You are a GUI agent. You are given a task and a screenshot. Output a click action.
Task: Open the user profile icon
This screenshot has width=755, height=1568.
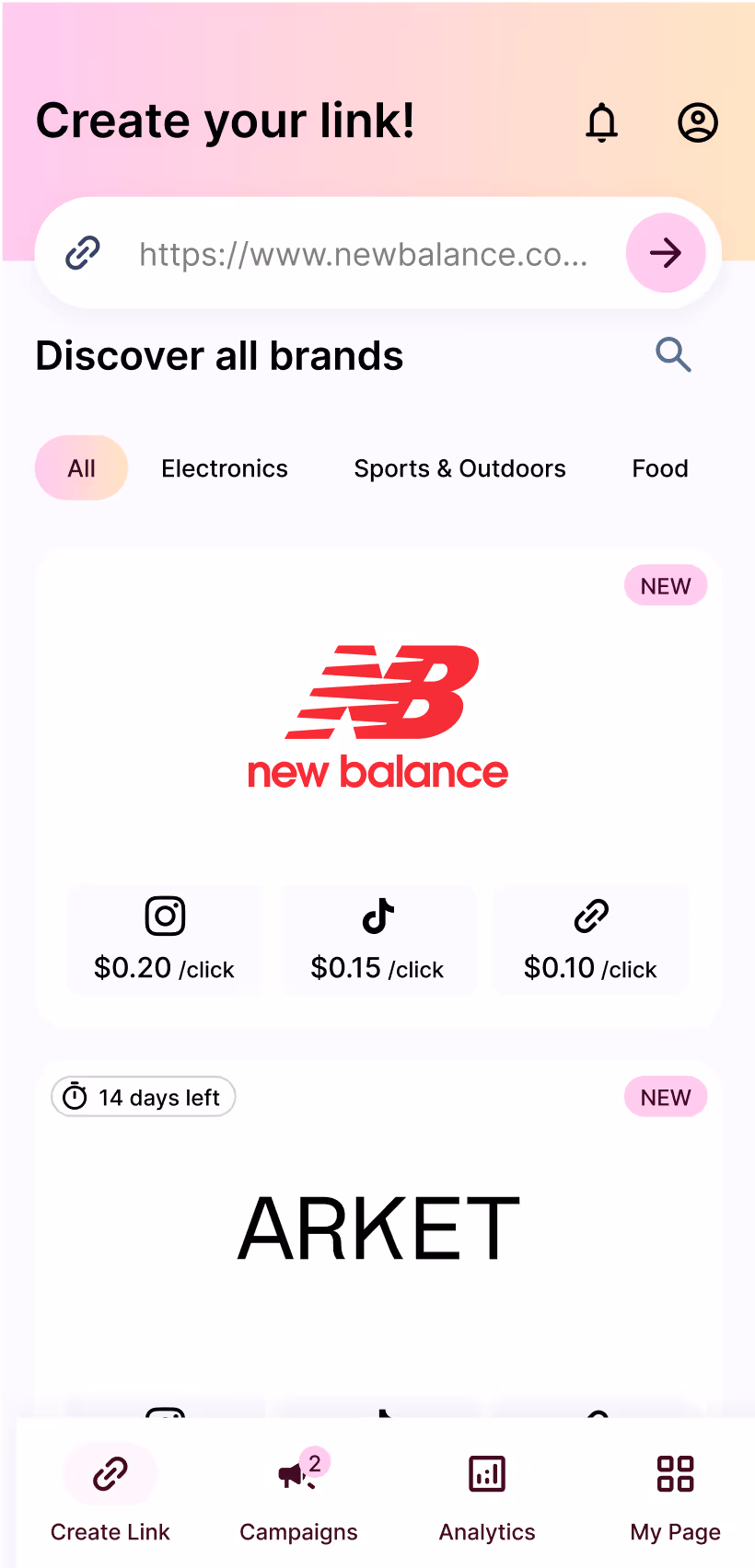click(698, 122)
